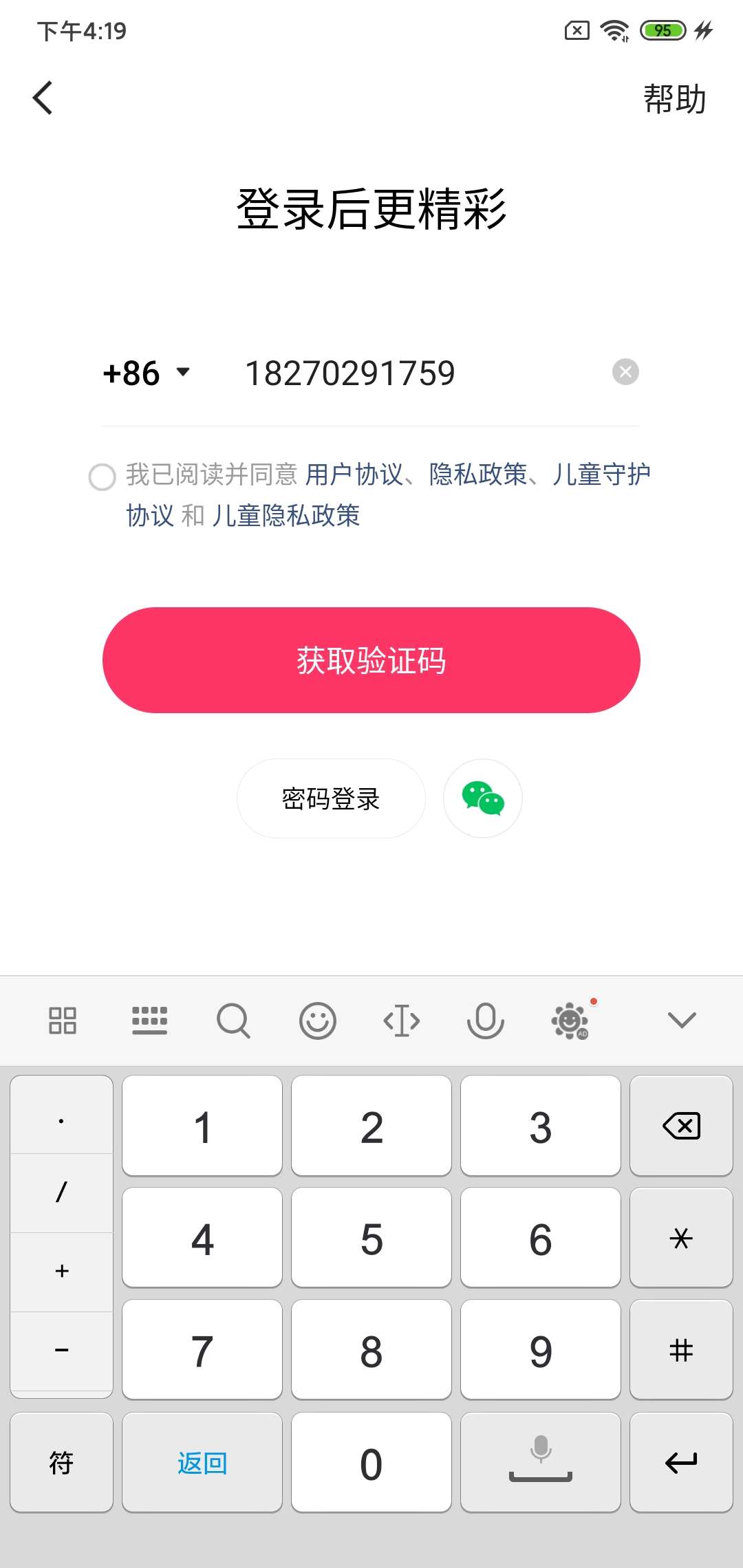Go back using the top-left arrow
The height and width of the screenshot is (1568, 743).
click(43, 98)
